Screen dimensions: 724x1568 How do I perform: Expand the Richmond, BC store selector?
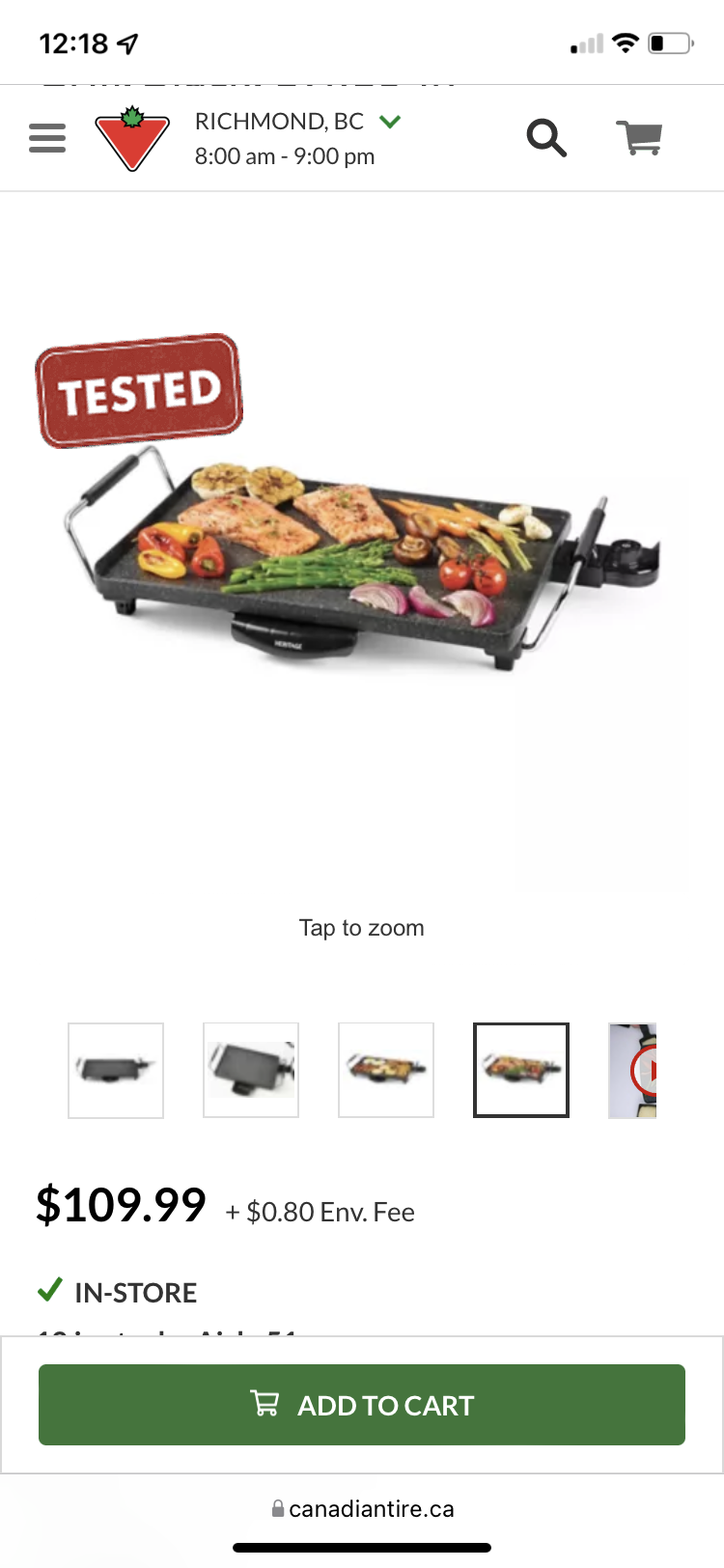[297, 122]
